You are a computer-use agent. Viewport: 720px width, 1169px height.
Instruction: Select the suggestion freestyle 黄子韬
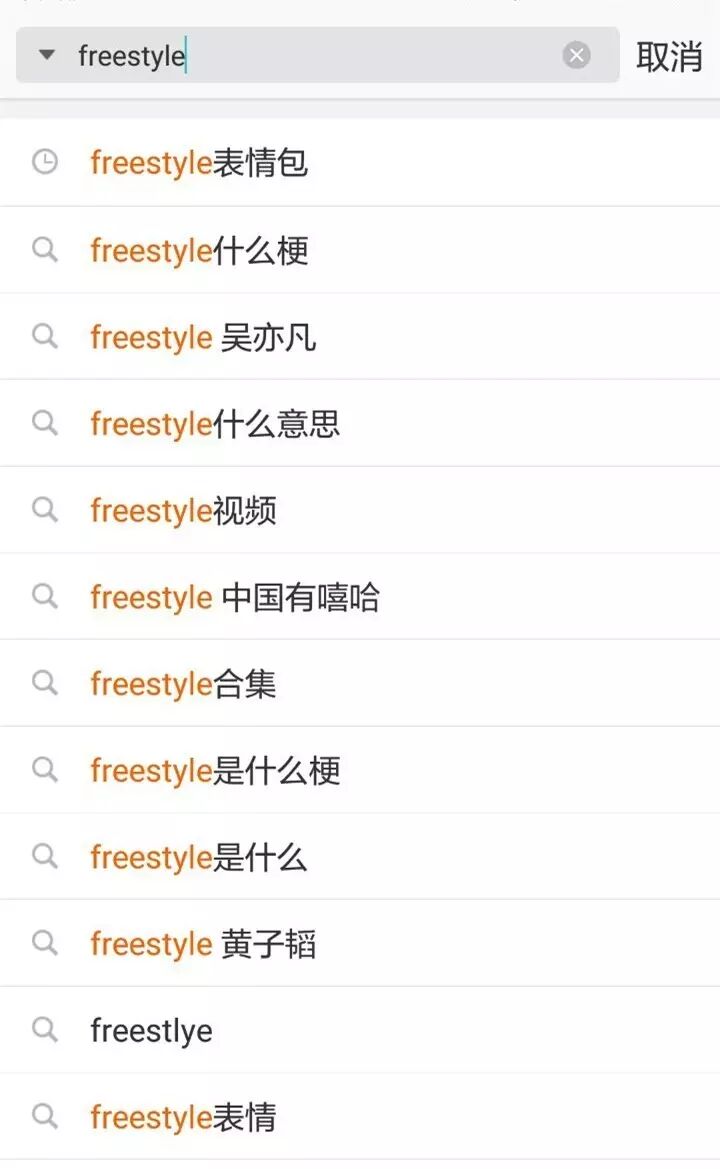(x=203, y=944)
